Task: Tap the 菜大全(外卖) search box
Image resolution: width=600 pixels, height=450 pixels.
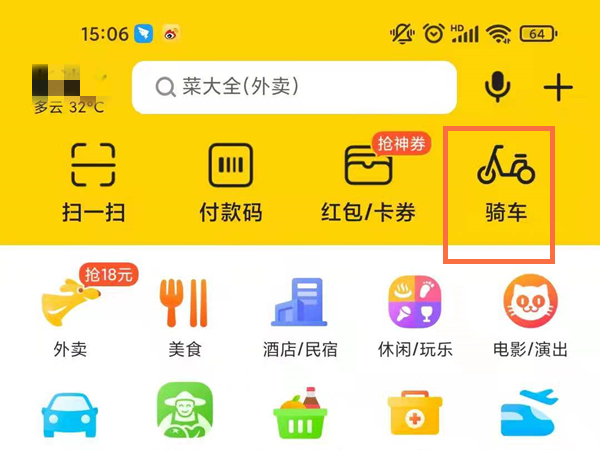Action: pos(294,88)
